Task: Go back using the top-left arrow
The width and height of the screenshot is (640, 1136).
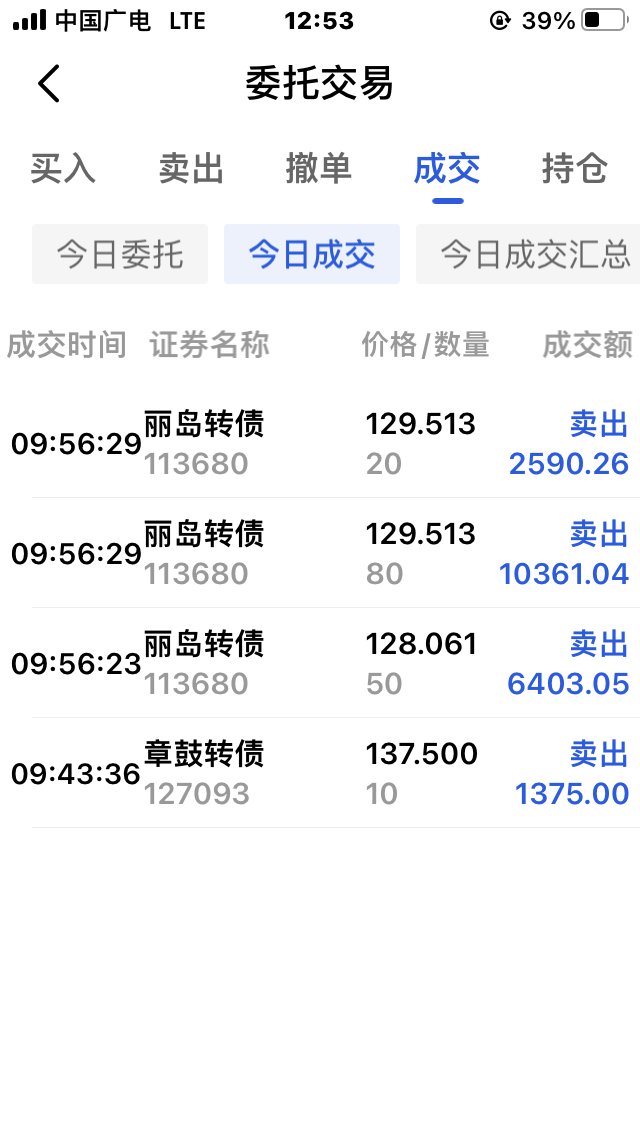Action: 49,84
